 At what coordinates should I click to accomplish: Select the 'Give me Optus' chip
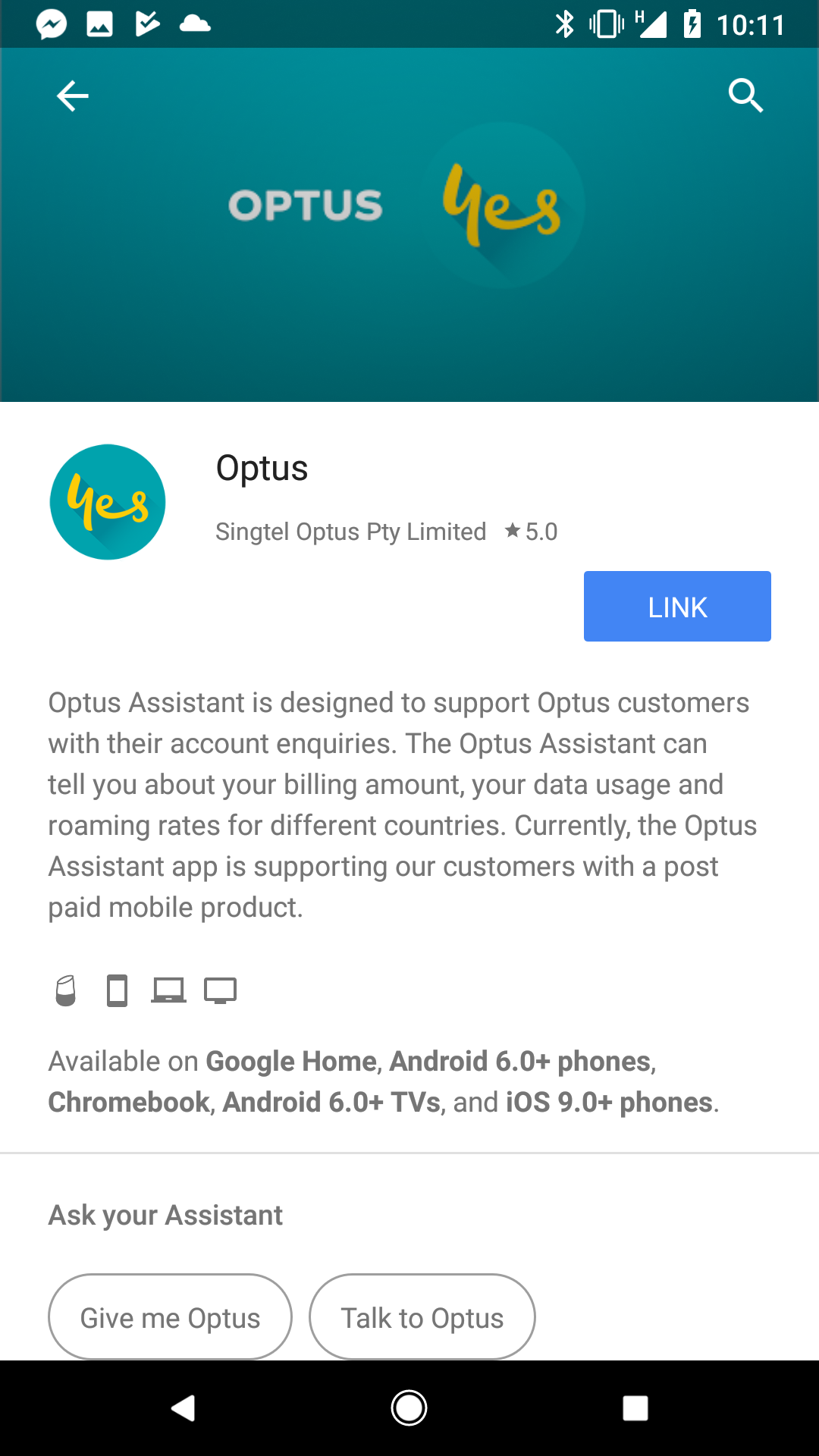point(170,1317)
